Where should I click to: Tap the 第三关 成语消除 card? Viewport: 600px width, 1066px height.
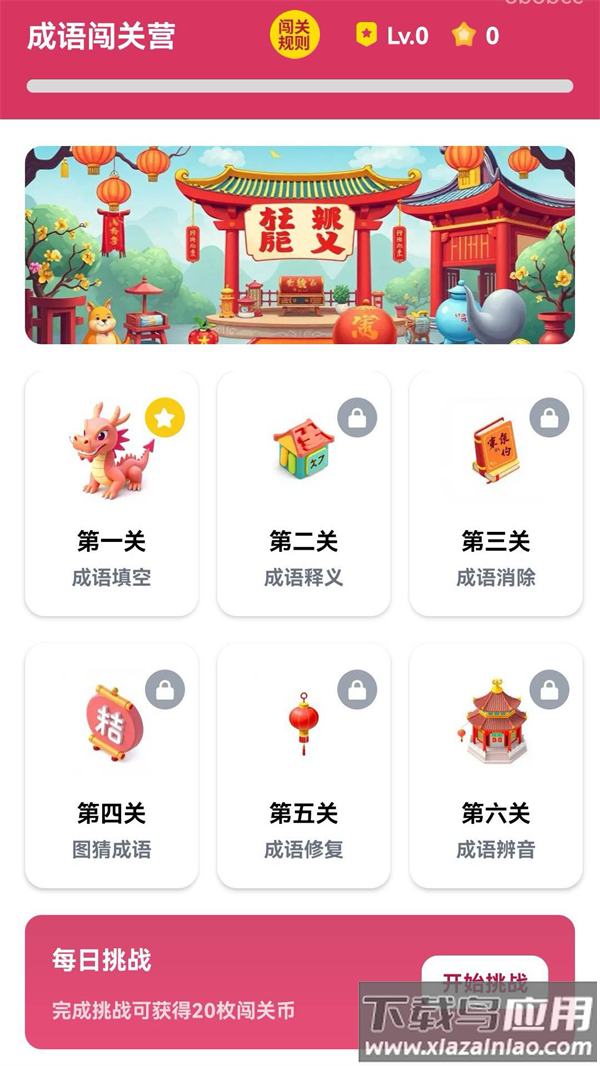tap(495, 494)
